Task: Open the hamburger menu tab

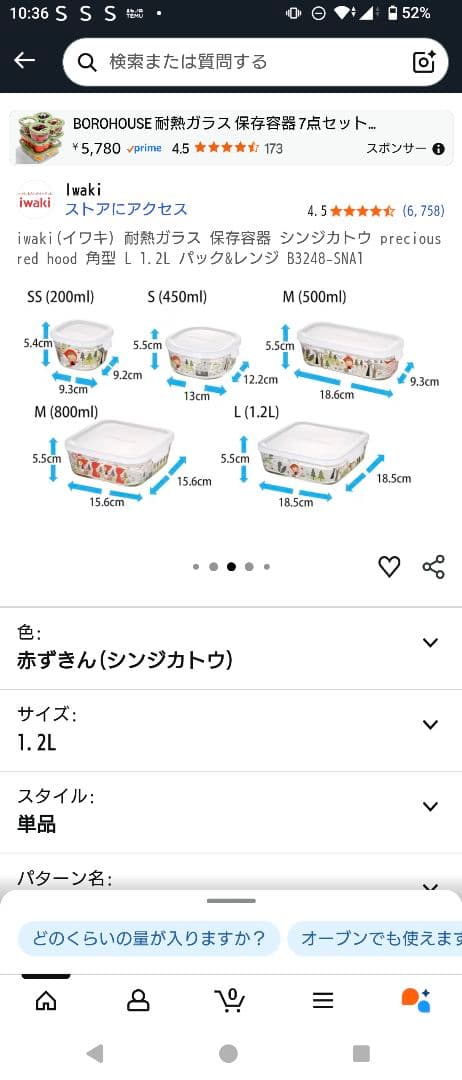Action: pyautogui.click(x=323, y=1001)
